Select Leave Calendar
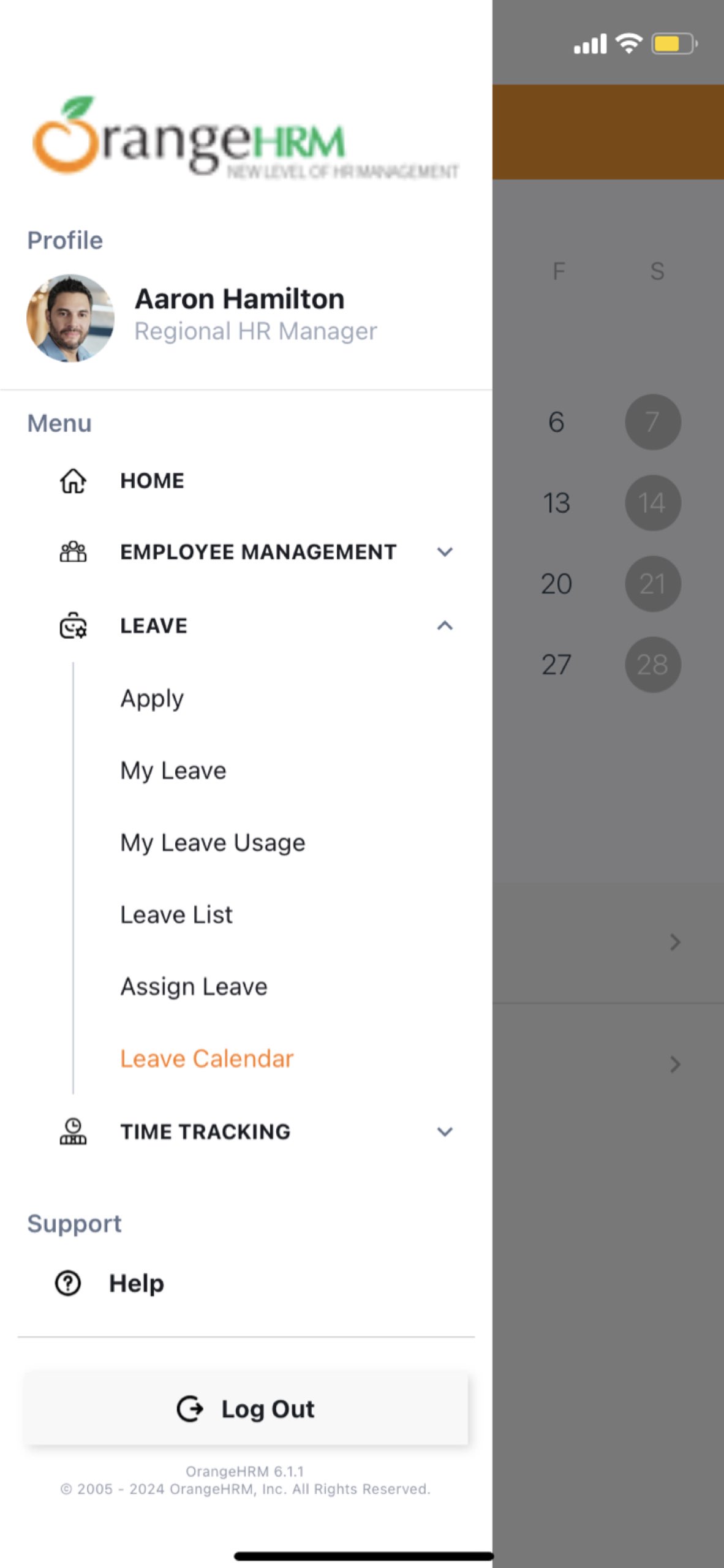The height and width of the screenshot is (1568, 724). point(207,1058)
